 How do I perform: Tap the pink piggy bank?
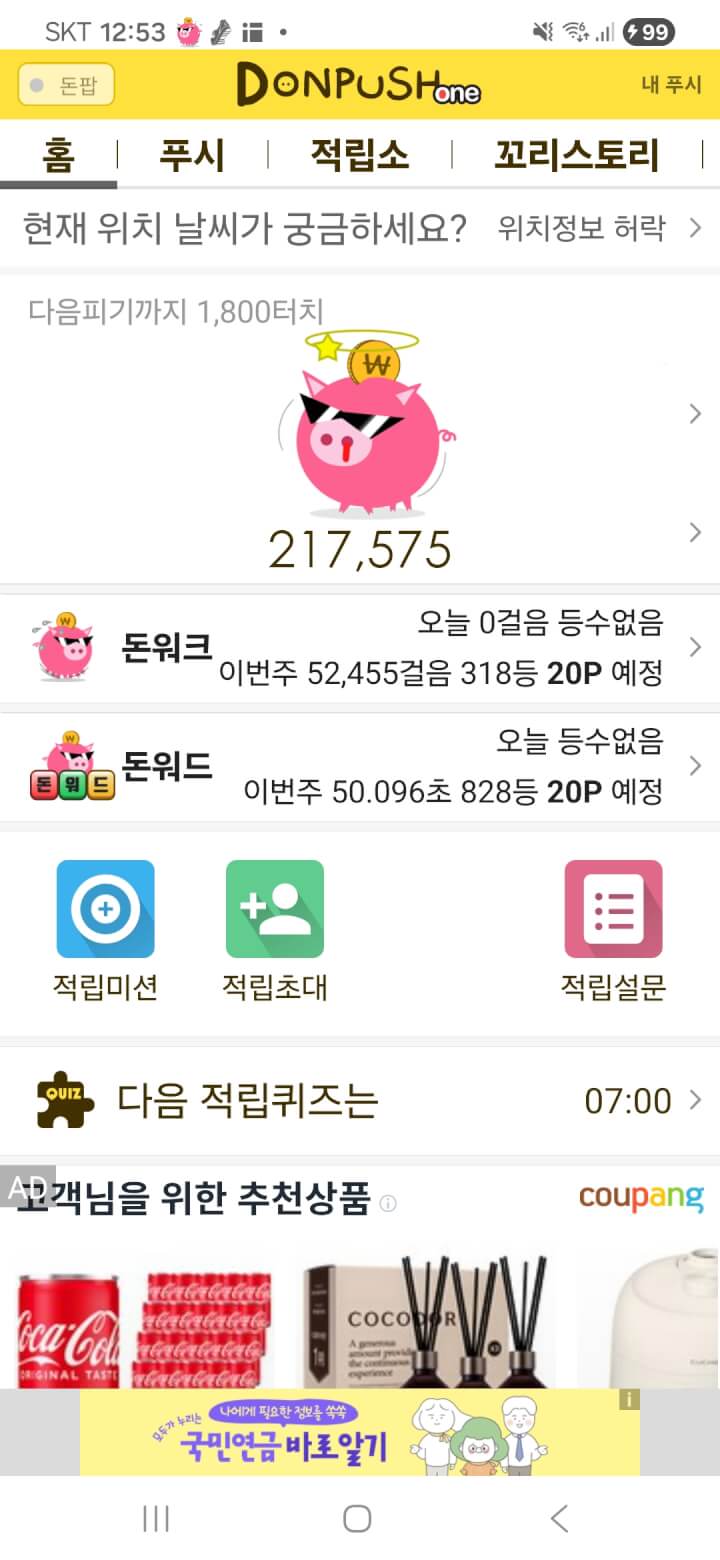[x=365, y=425]
